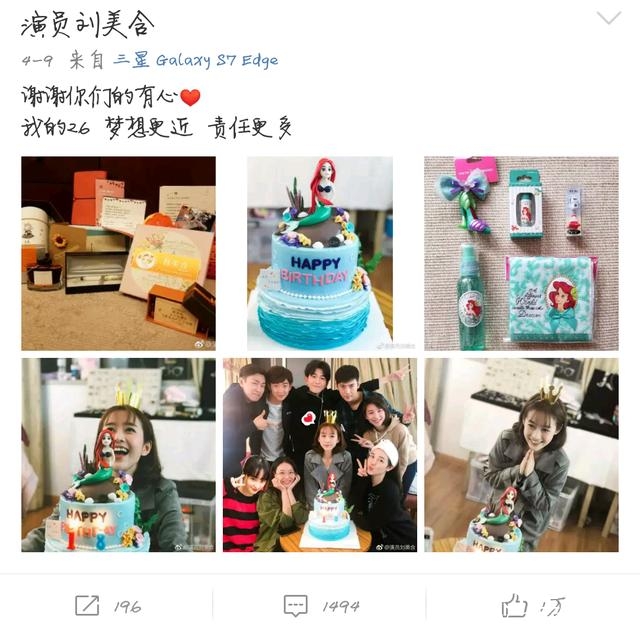Image resolution: width=640 pixels, height=634 pixels.
Task: Like this post with thumbs up
Action: [533, 605]
